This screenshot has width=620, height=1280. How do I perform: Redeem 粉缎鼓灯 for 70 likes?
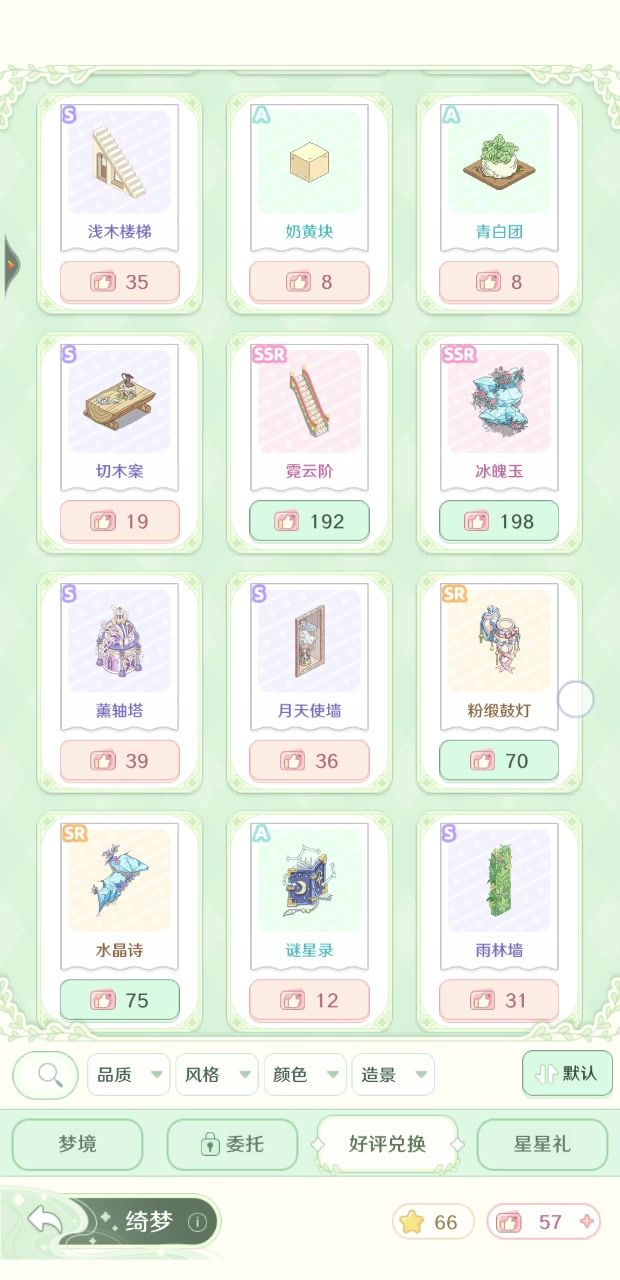499,761
